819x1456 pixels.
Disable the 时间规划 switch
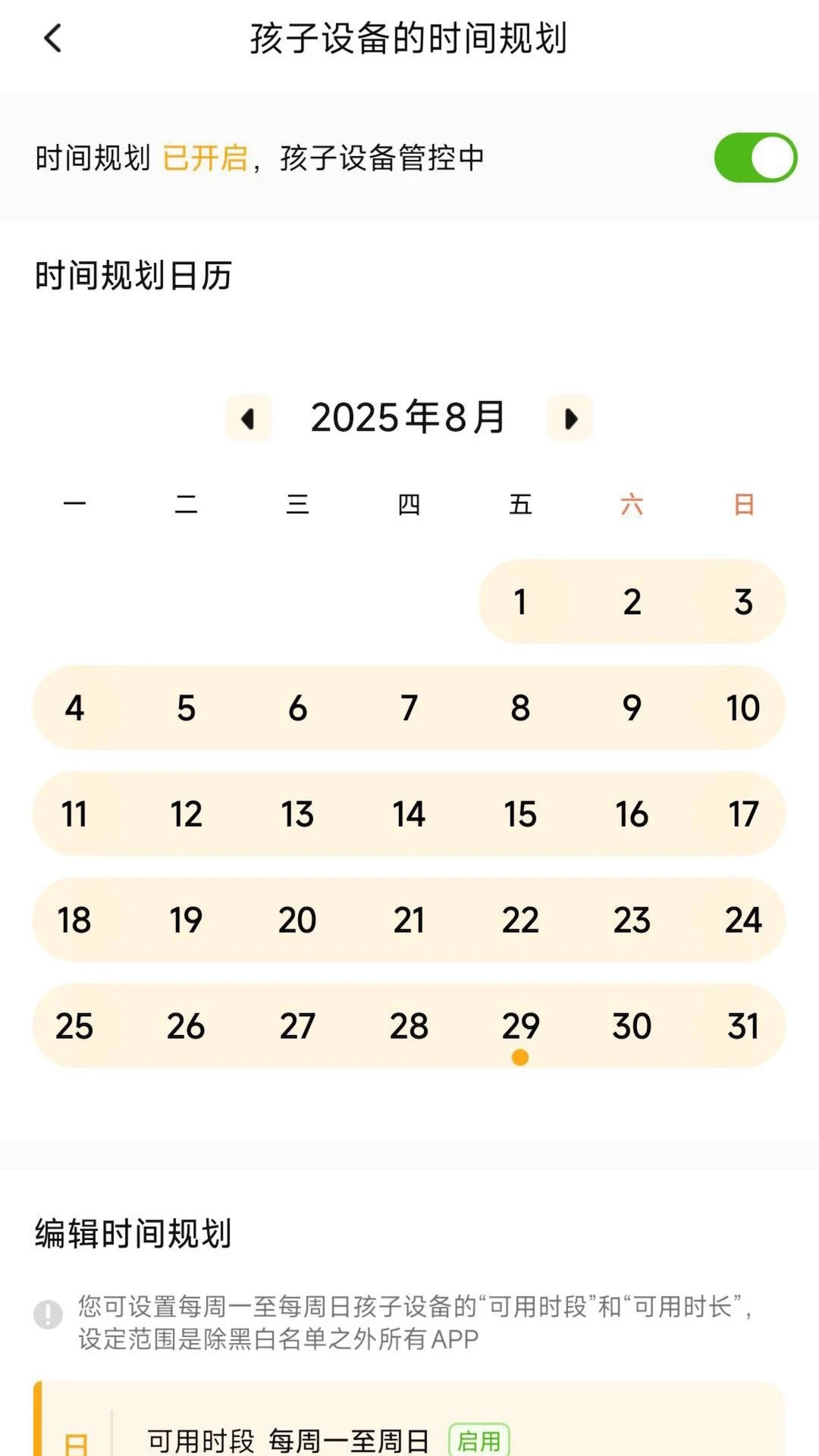(x=755, y=158)
